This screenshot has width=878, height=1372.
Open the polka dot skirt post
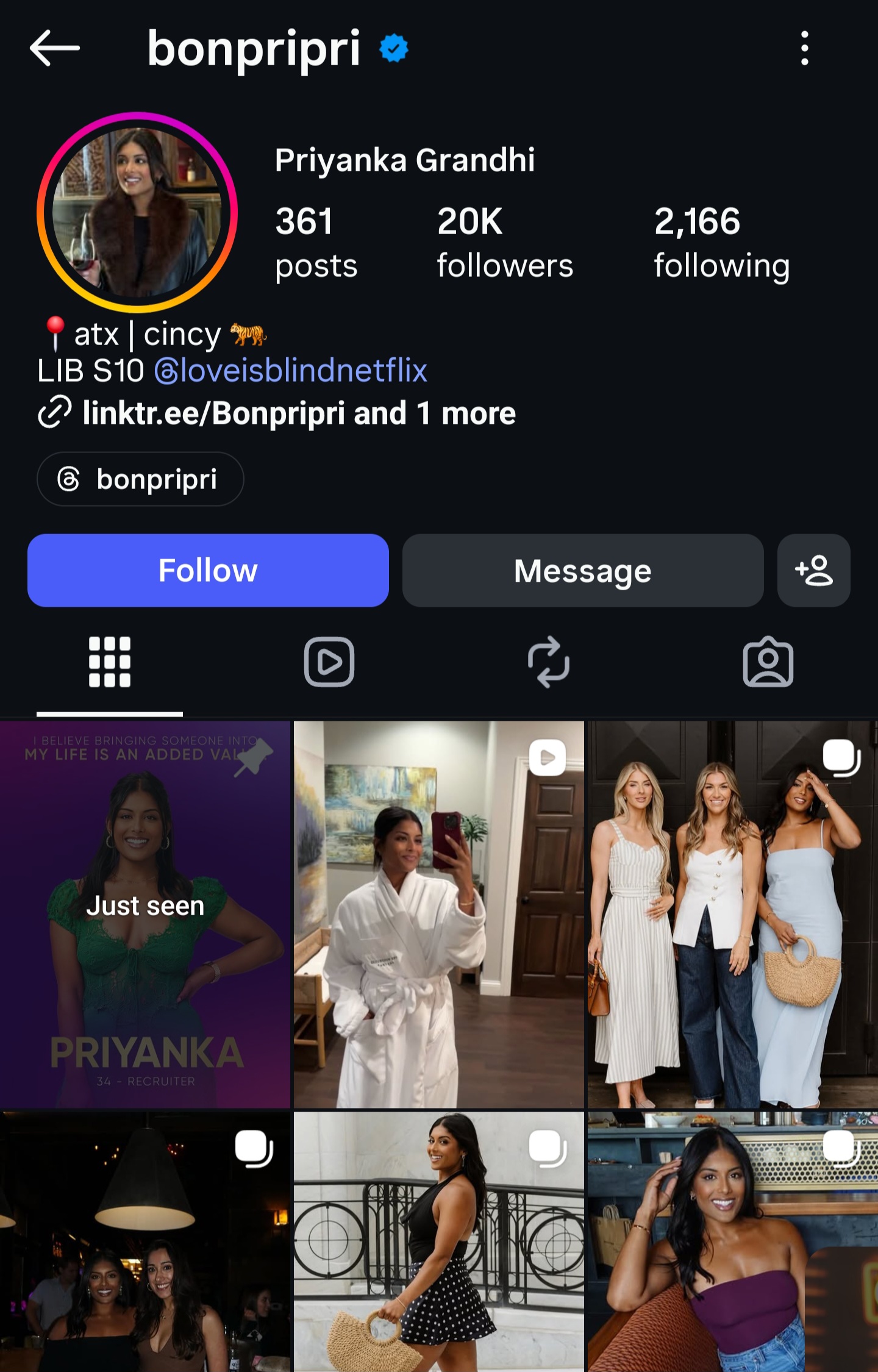tap(439, 1242)
